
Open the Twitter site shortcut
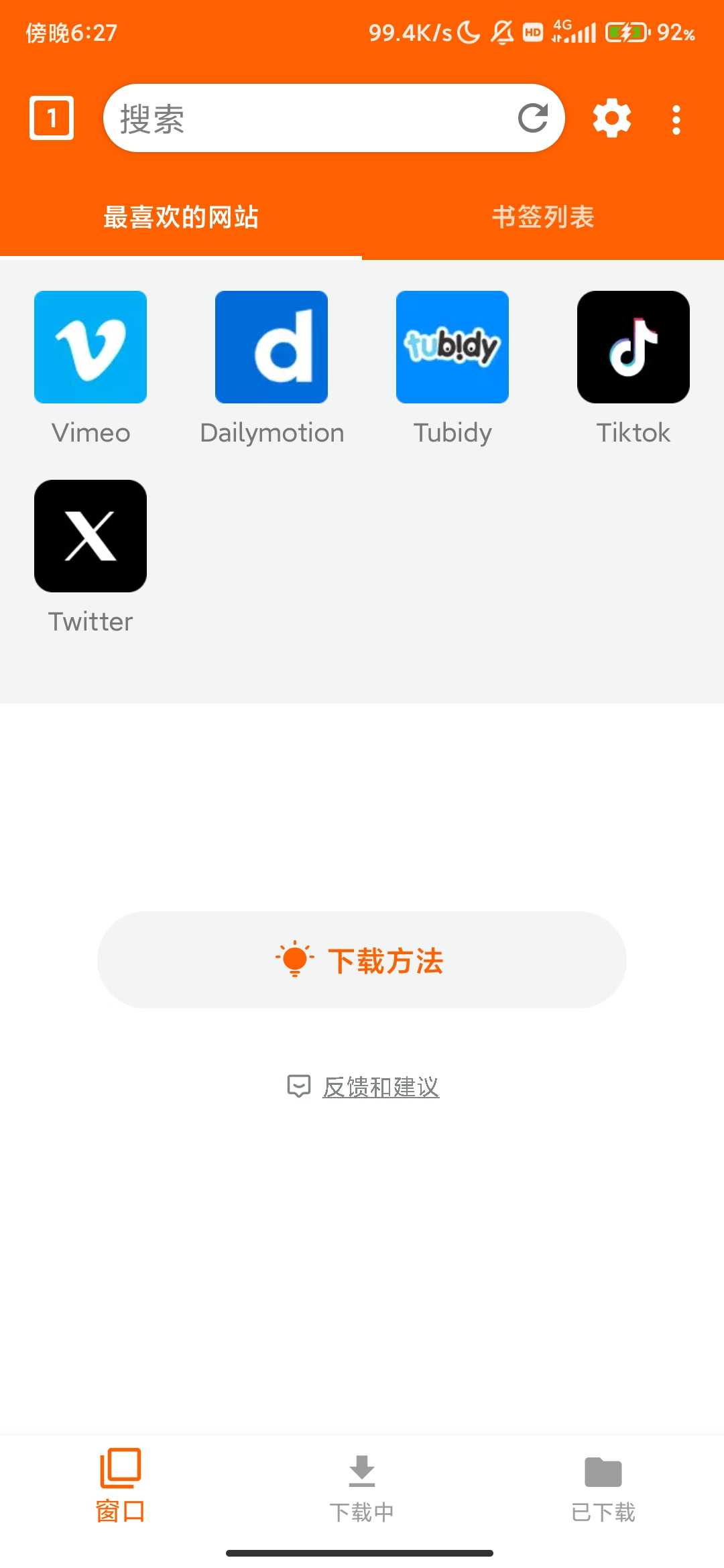coord(90,536)
